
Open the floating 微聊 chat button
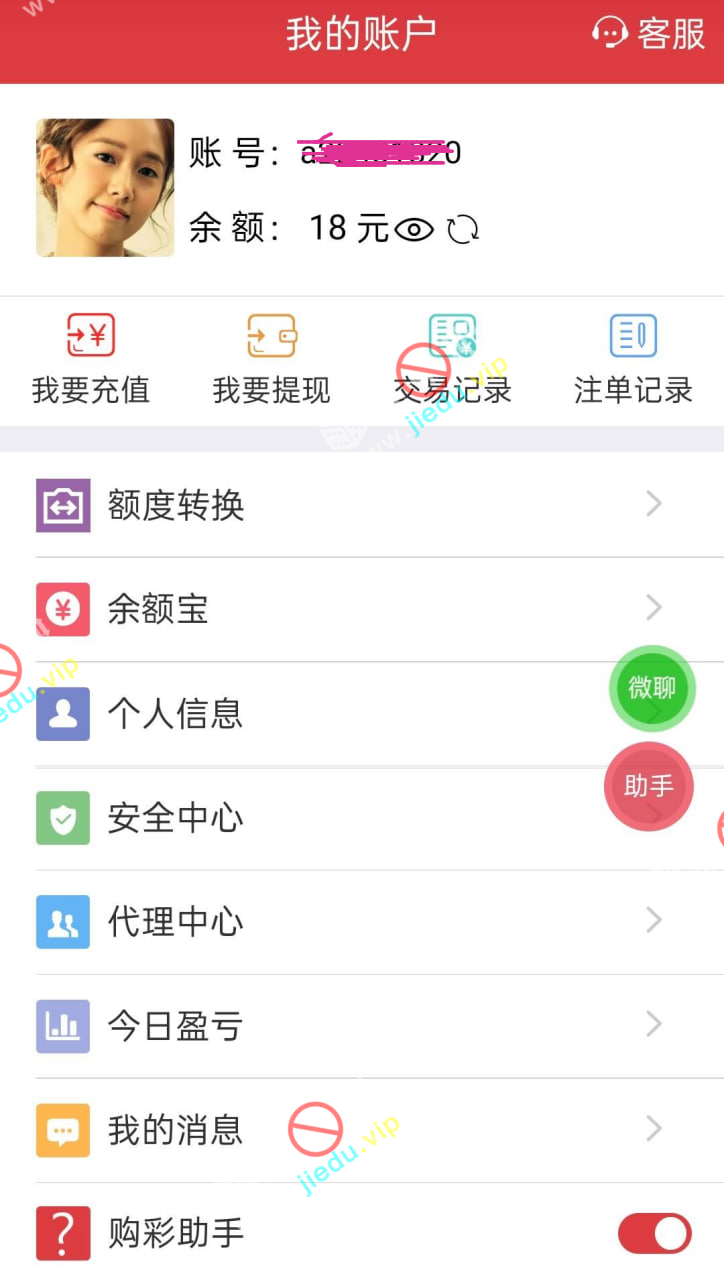click(x=652, y=688)
